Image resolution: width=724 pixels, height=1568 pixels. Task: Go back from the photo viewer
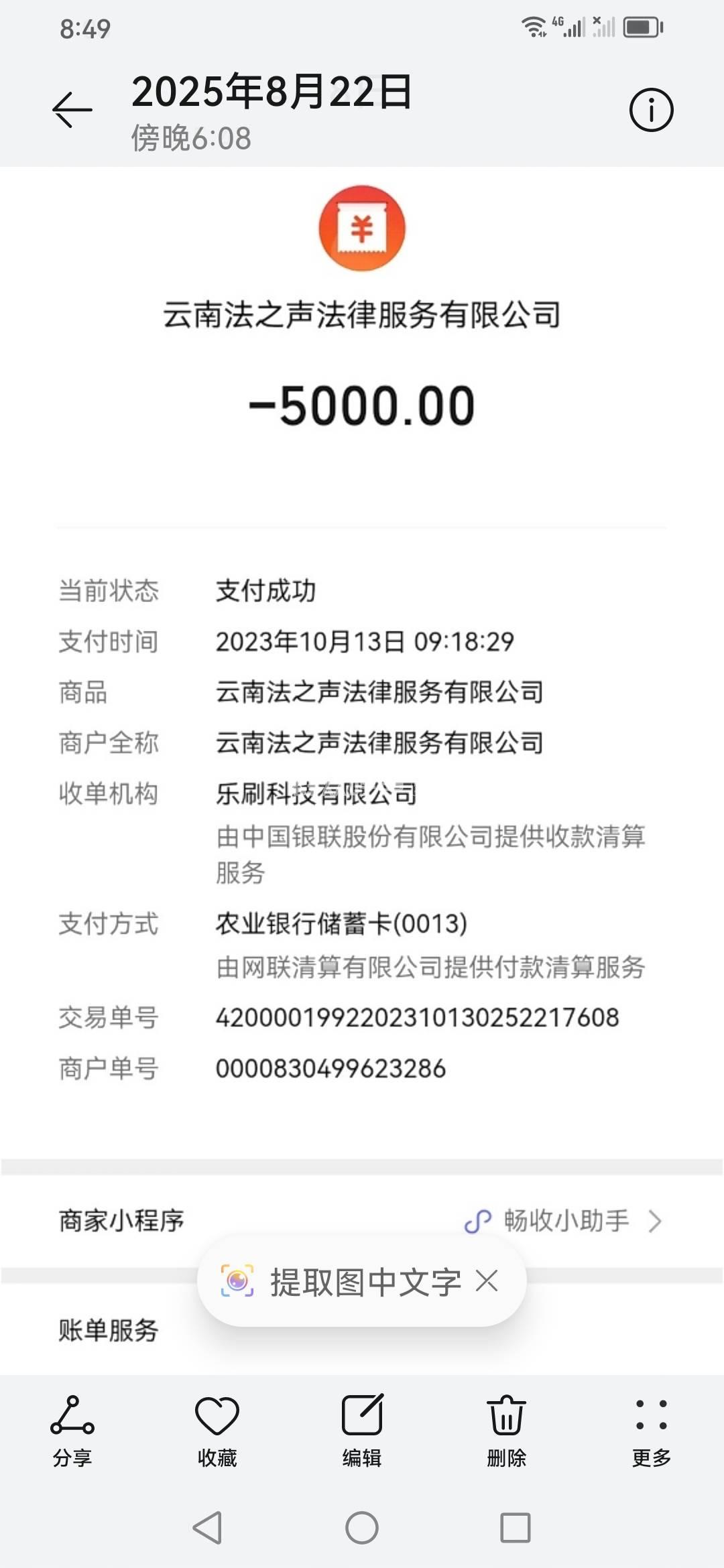pos(72,109)
